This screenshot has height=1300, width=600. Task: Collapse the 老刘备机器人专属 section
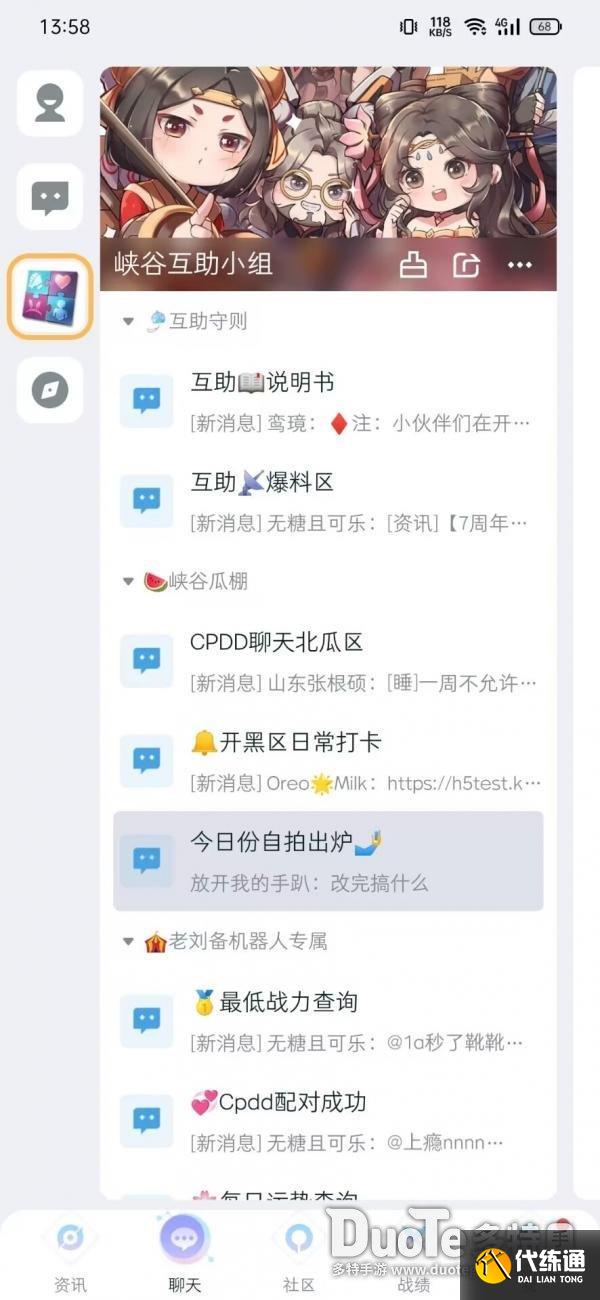click(128, 942)
